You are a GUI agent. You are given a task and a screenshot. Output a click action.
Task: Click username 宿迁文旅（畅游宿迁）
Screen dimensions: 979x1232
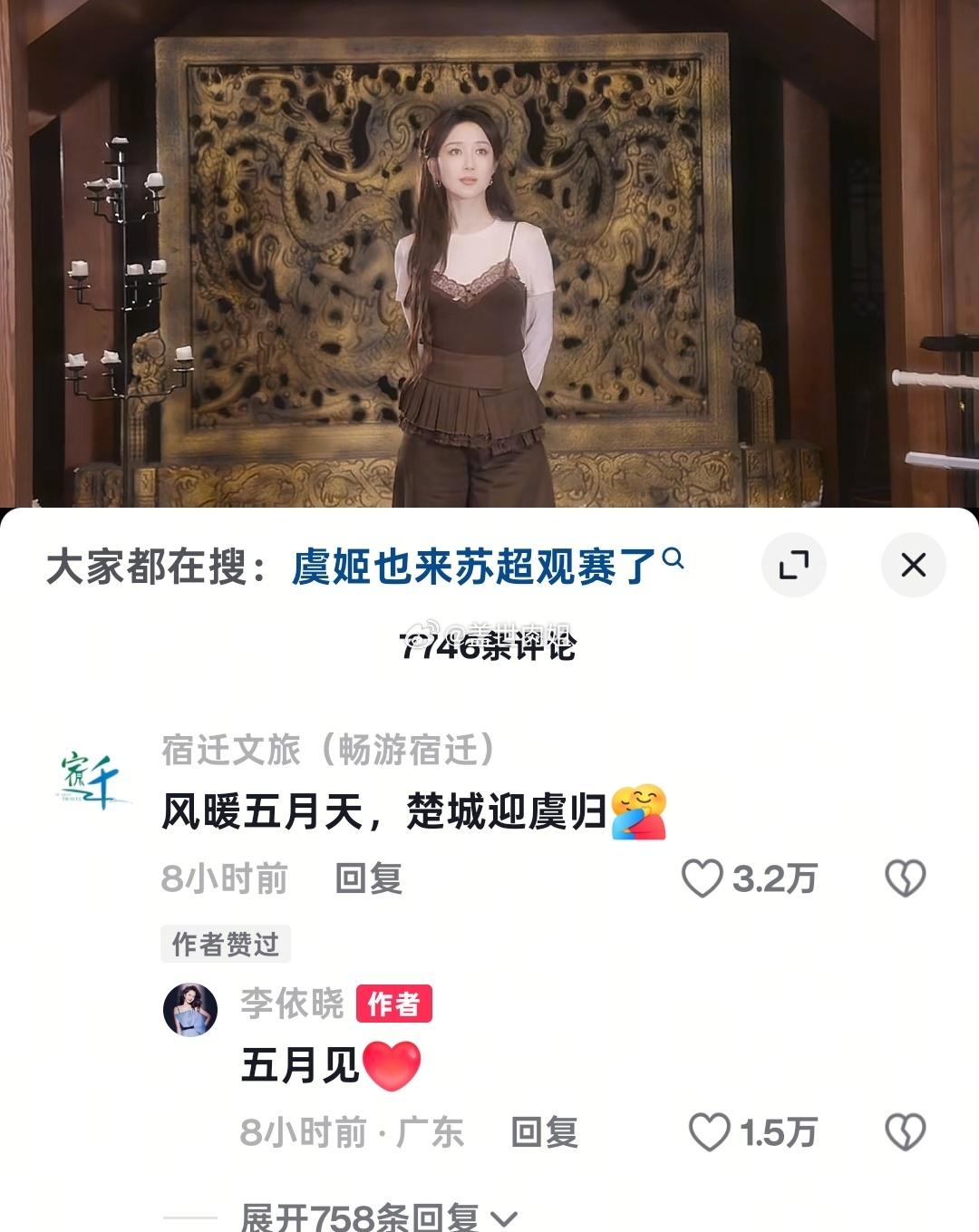[325, 748]
